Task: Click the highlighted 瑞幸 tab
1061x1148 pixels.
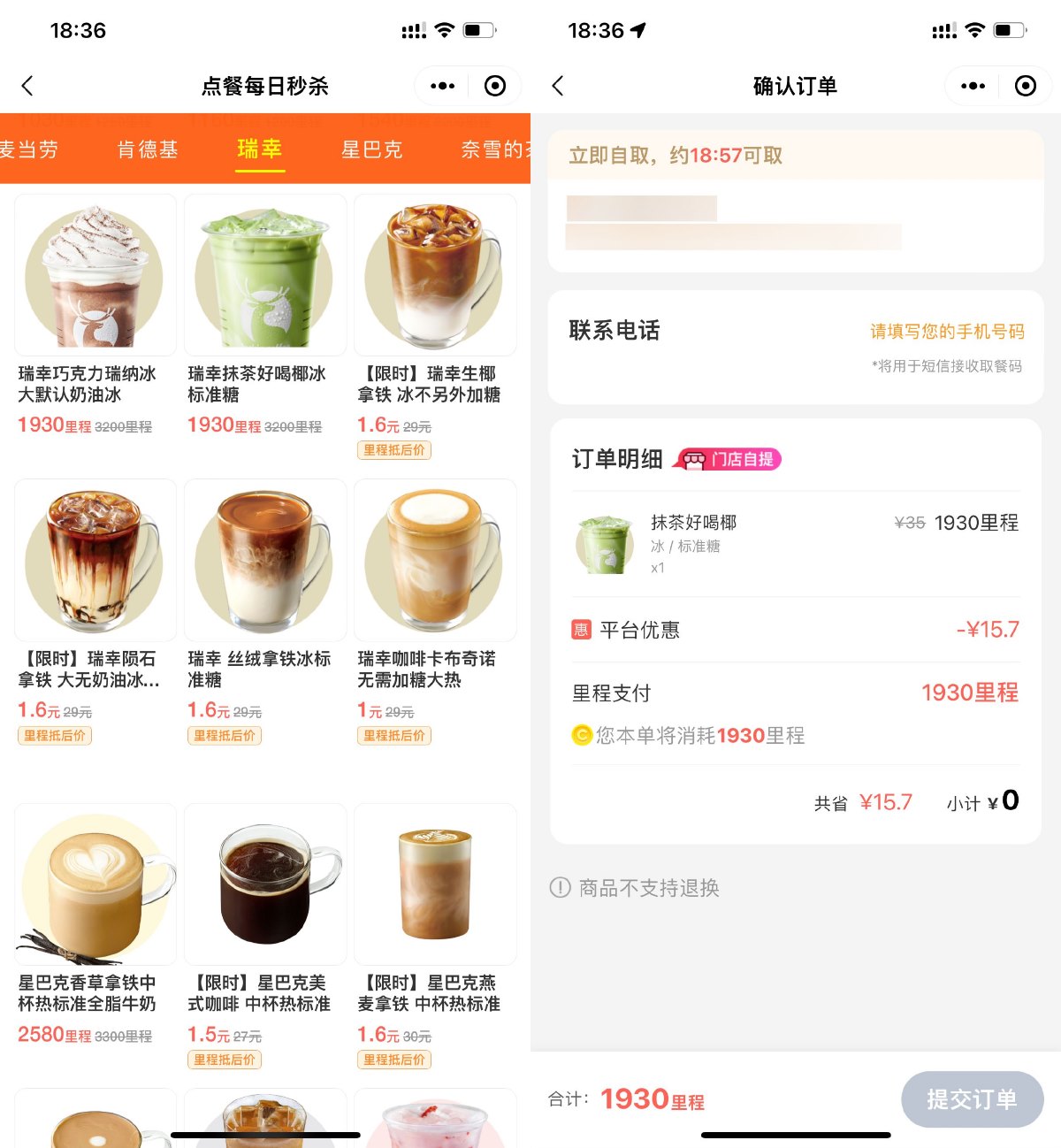Action: (x=260, y=150)
